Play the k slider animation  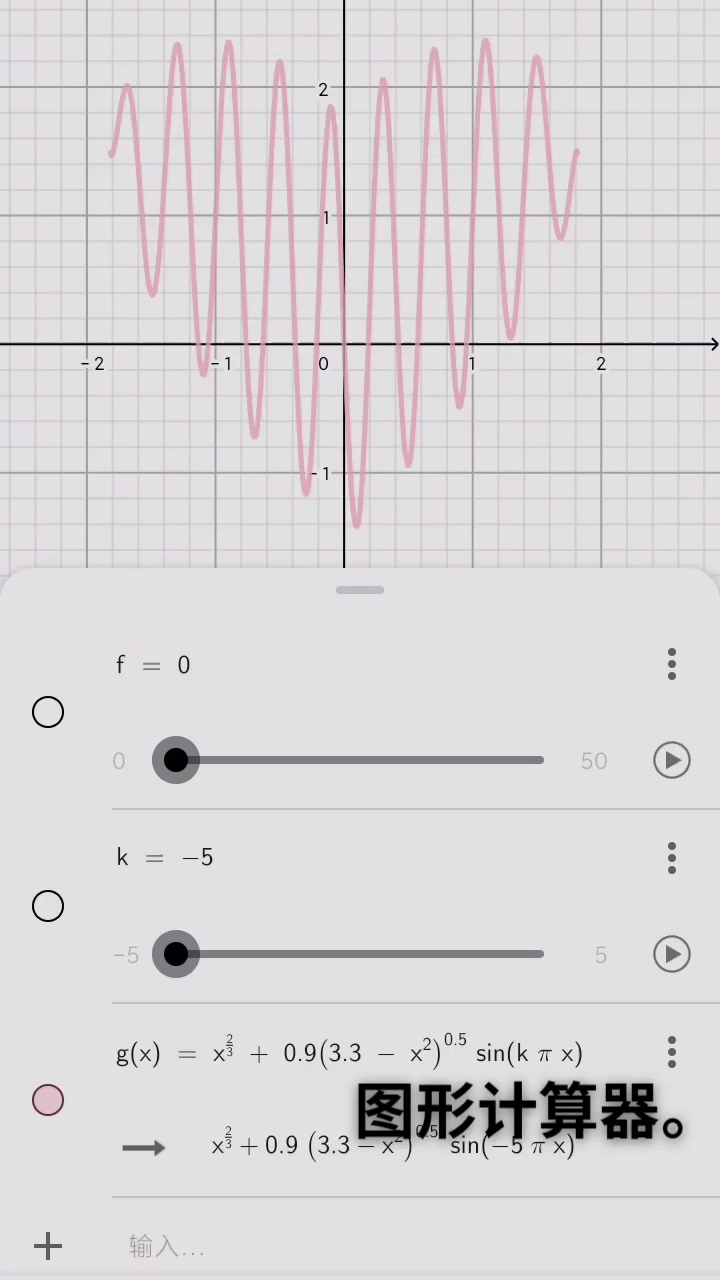[x=671, y=954]
